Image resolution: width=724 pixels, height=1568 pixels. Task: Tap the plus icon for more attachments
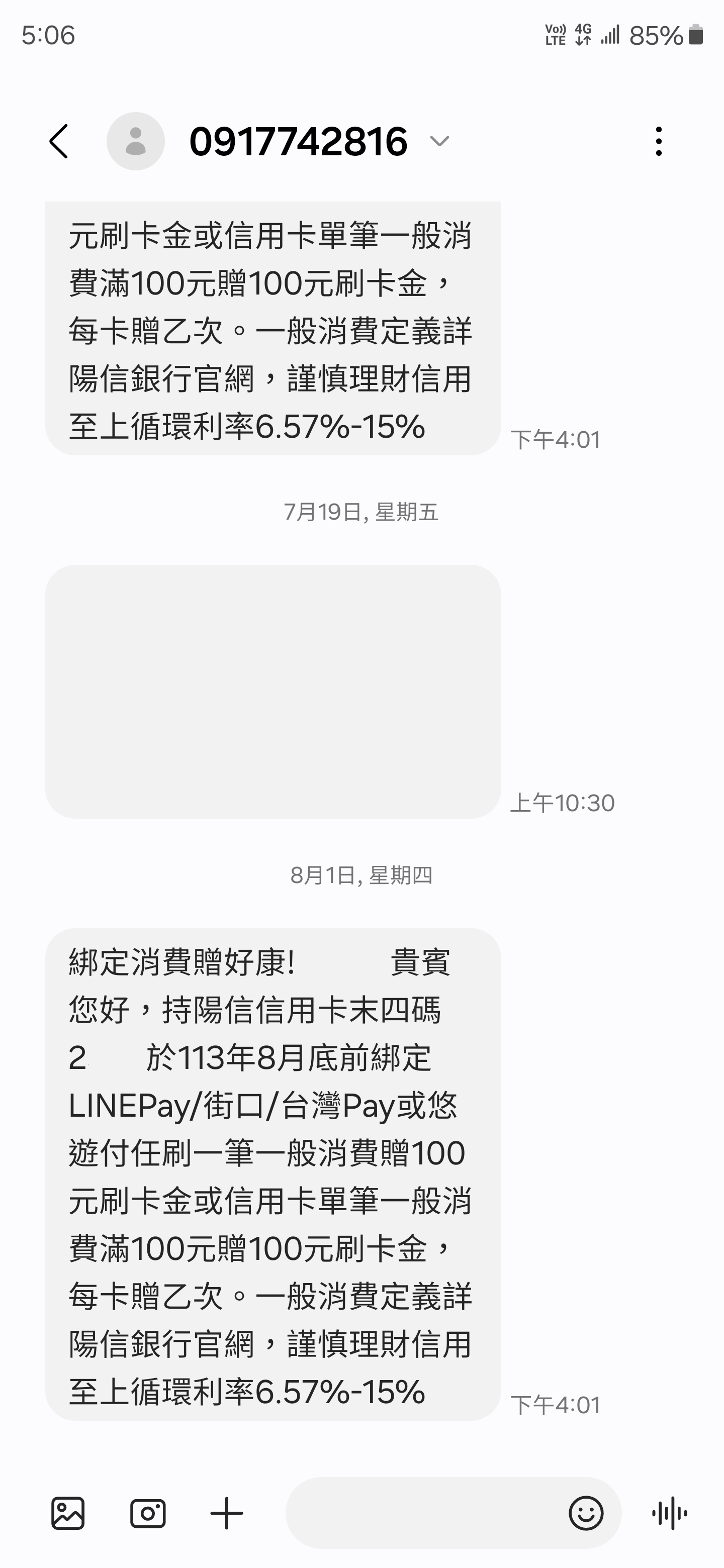[x=227, y=1513]
